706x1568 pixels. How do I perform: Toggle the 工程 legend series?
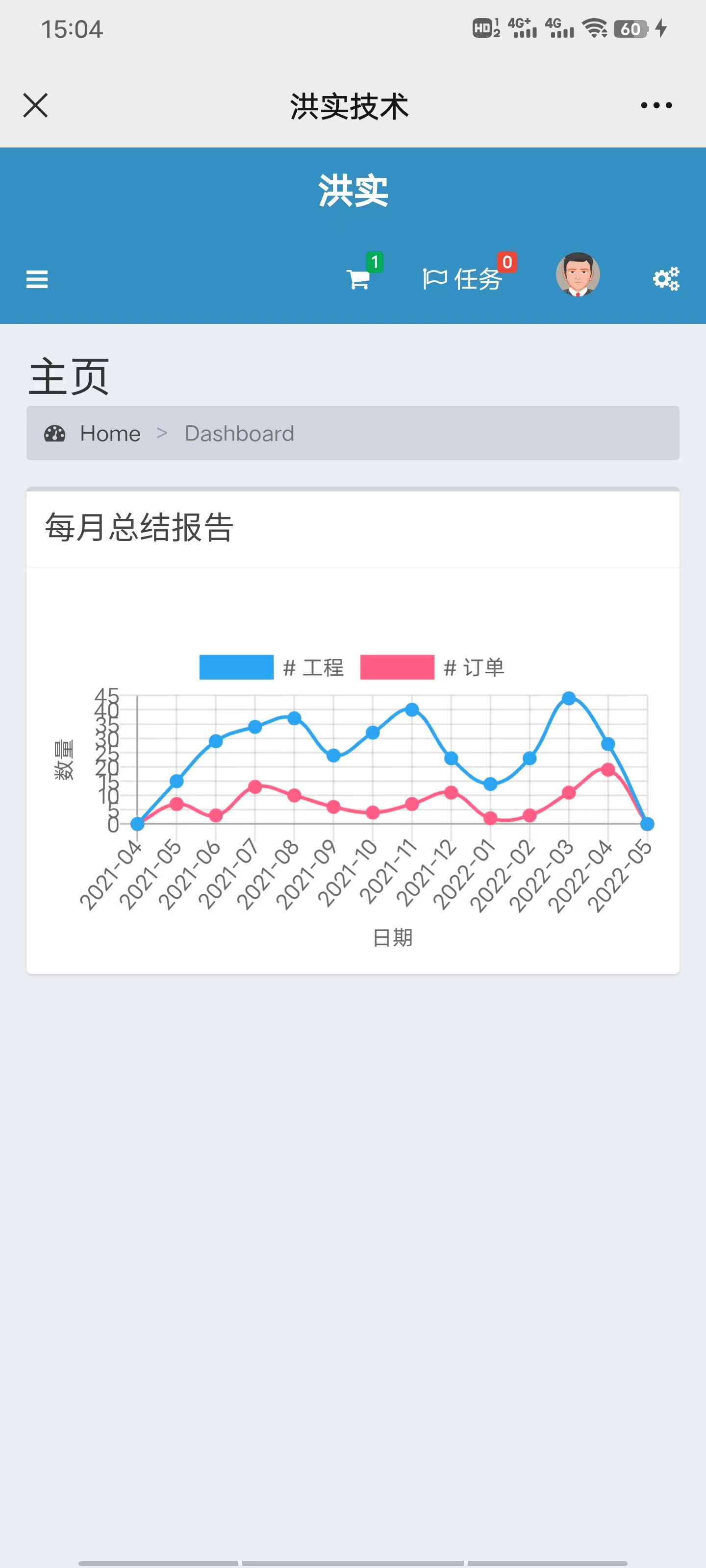272,667
